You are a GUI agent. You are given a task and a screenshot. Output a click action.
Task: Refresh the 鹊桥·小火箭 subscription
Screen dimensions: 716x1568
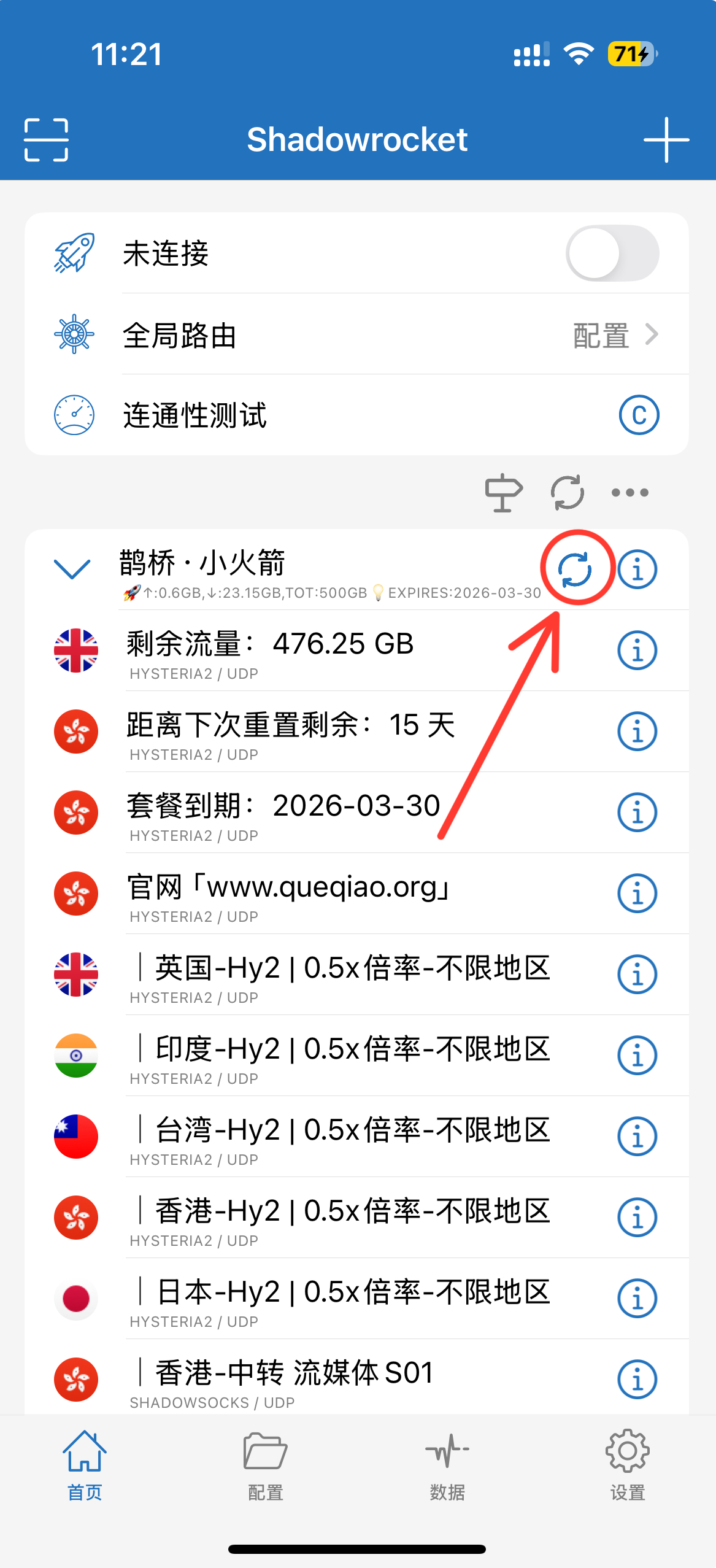[575, 569]
